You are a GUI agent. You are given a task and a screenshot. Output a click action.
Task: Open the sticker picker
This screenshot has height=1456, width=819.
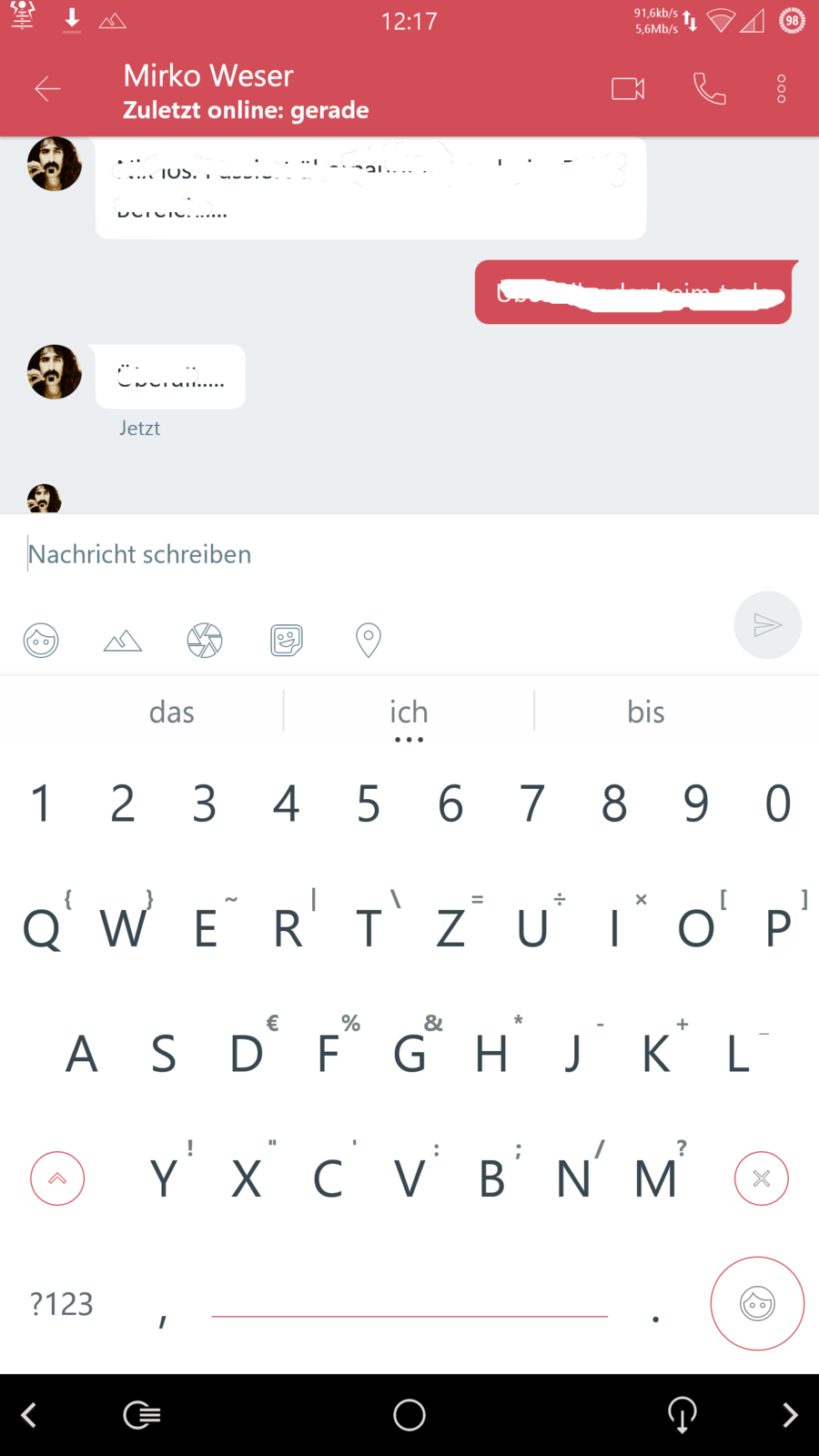pos(287,641)
